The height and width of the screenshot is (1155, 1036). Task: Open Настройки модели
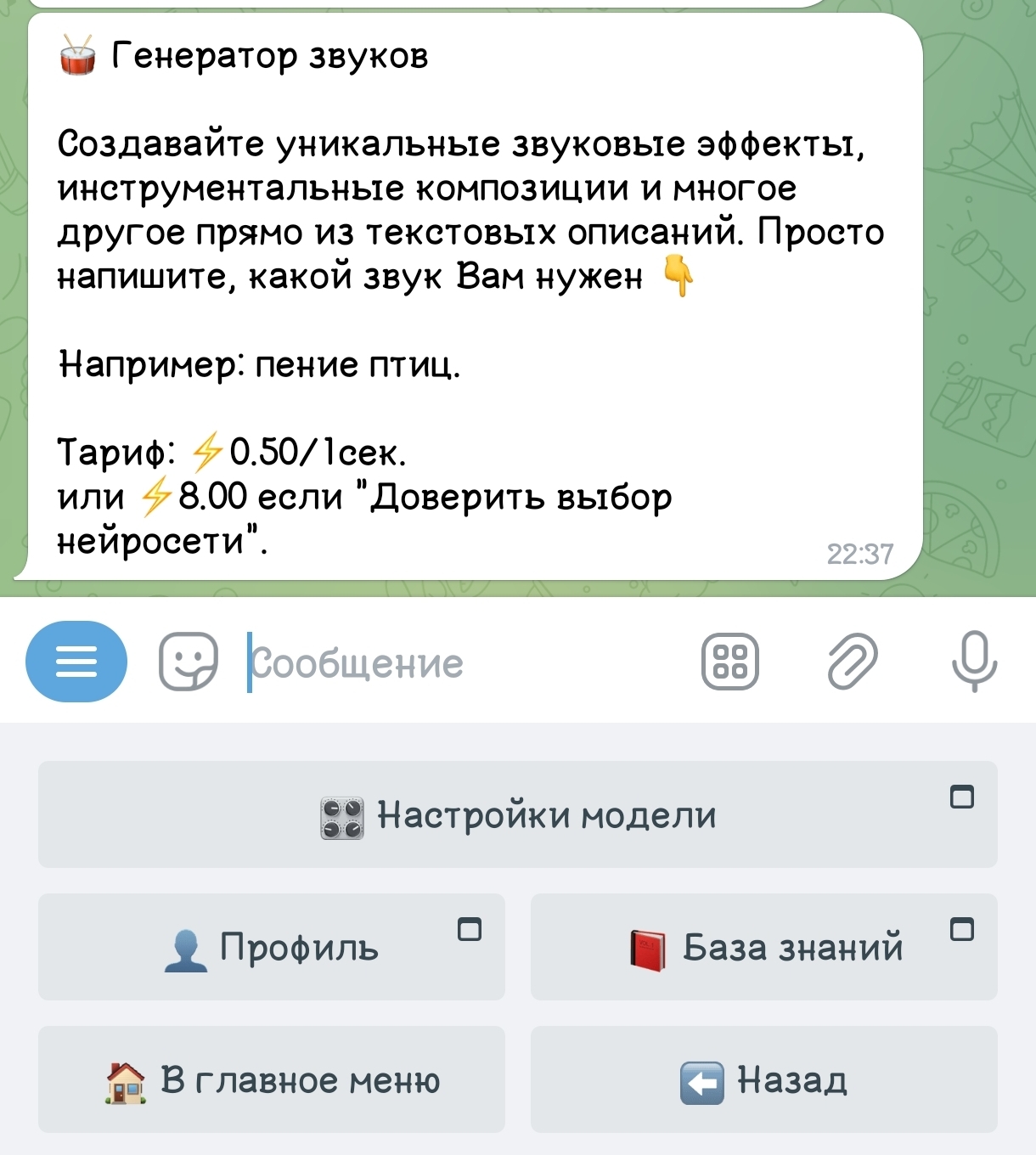pyautogui.click(x=517, y=814)
